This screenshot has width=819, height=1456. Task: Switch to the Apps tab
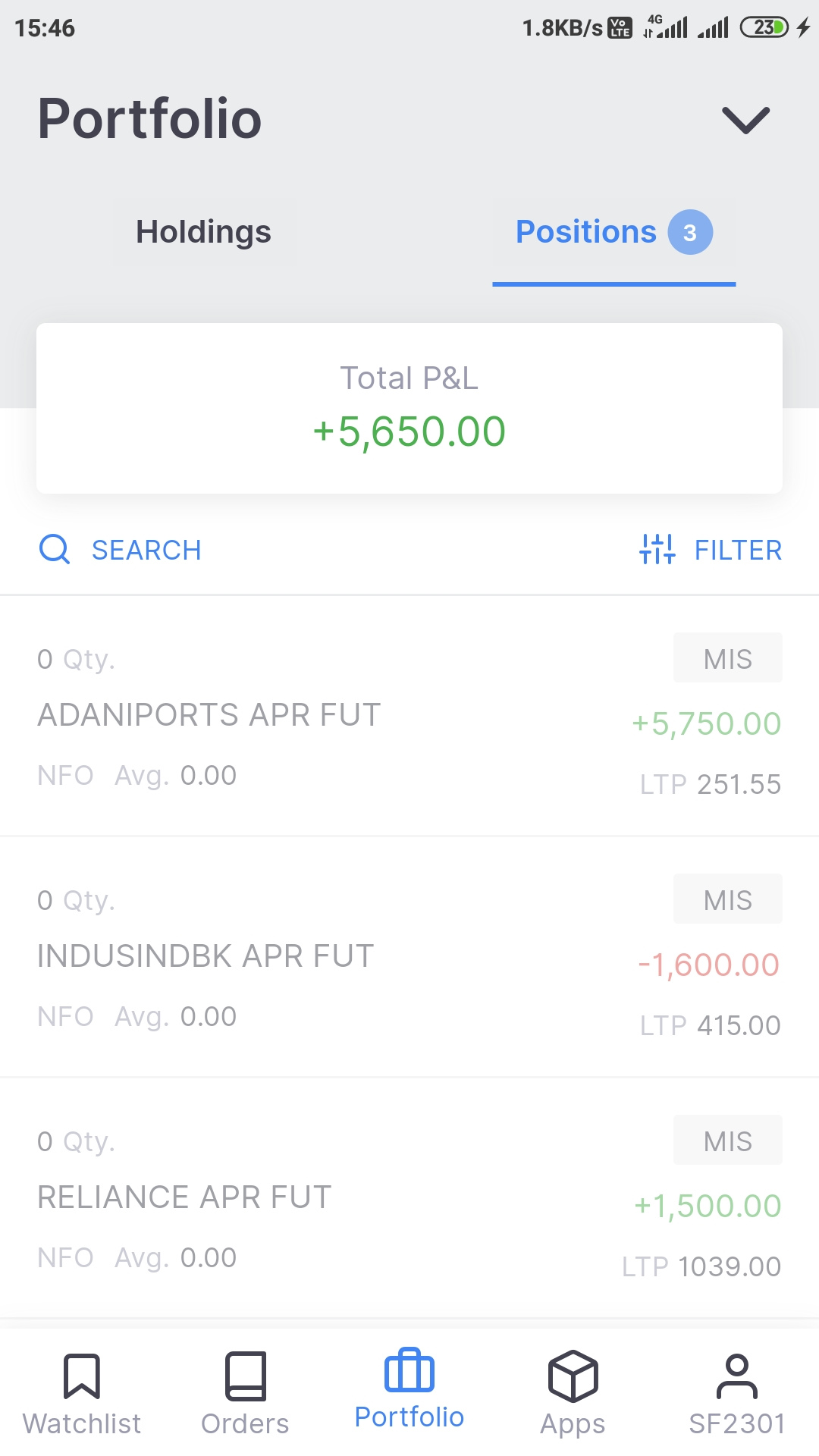tap(573, 1394)
